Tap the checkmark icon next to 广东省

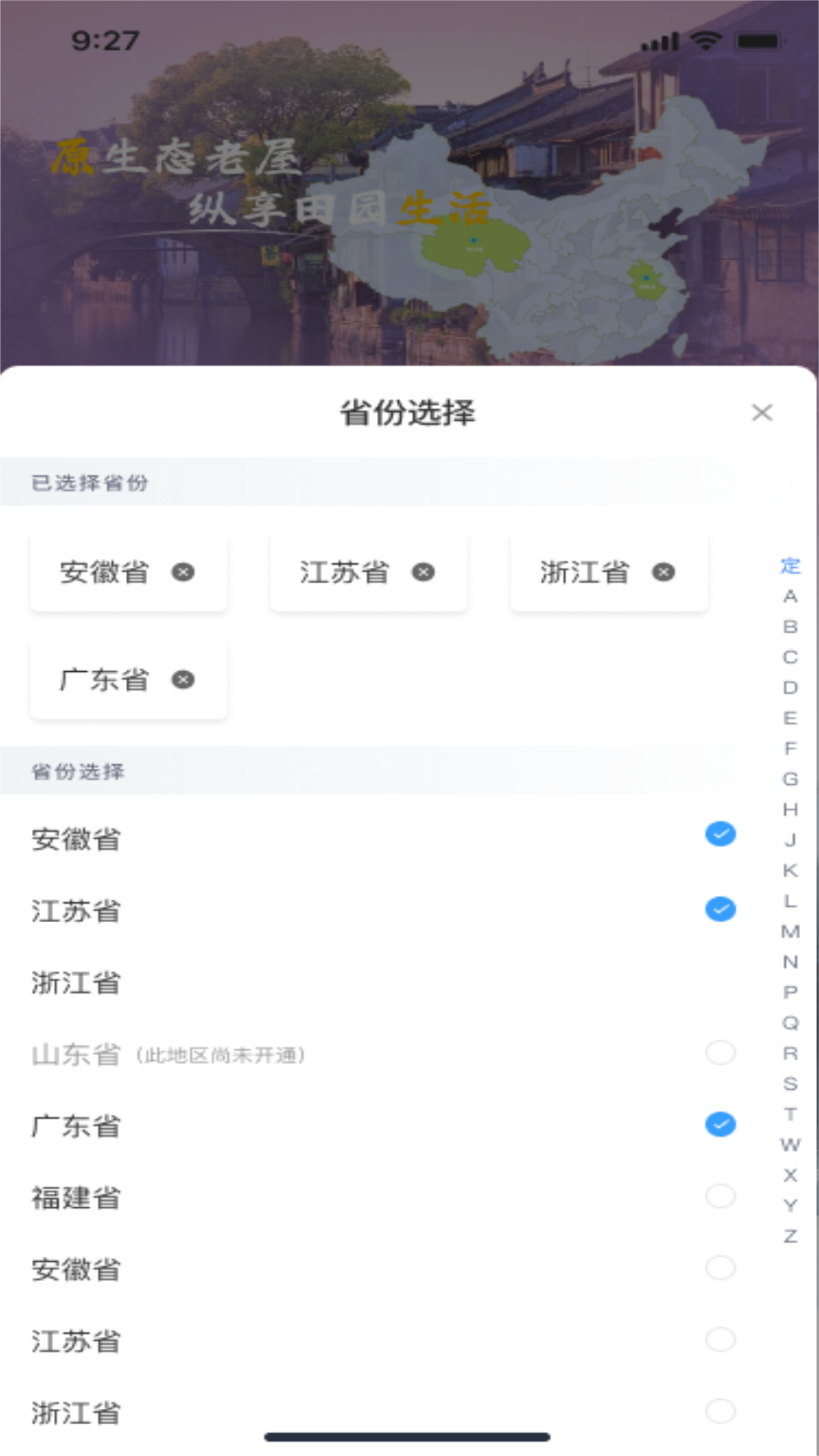(x=719, y=1125)
